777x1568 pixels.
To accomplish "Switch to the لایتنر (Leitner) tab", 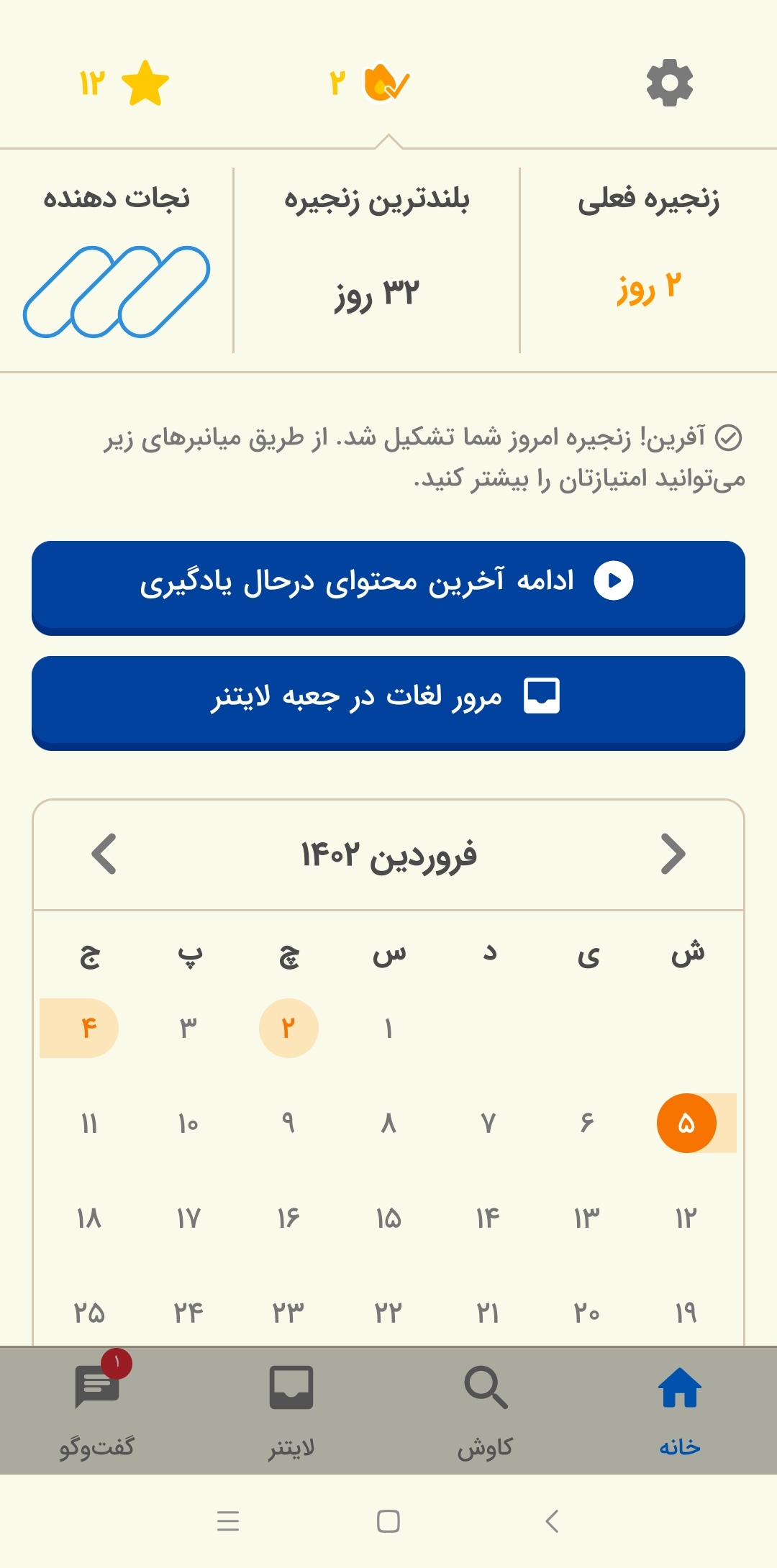I will [291, 1410].
